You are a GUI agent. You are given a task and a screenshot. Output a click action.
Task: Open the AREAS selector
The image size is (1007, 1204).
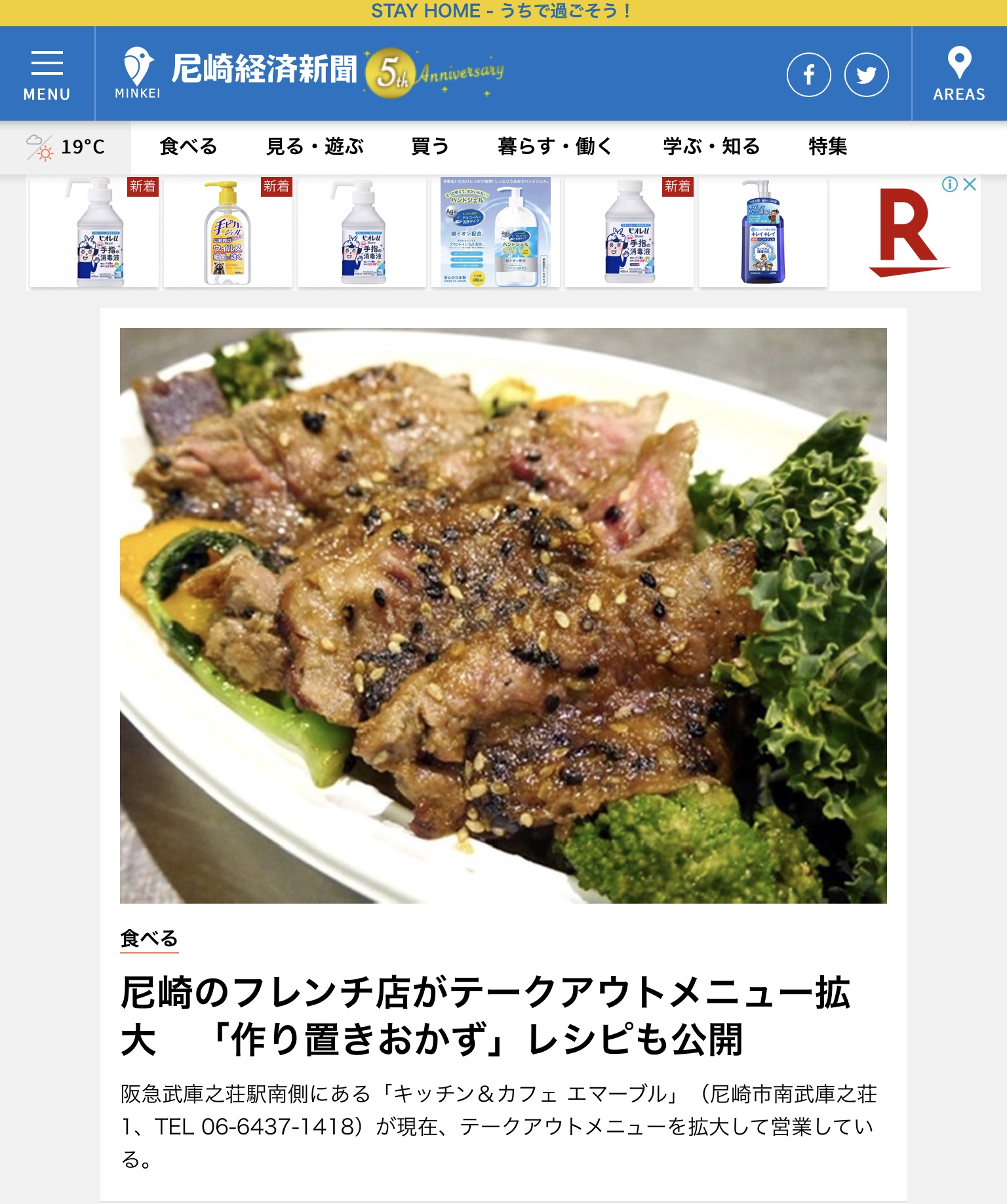coord(958,75)
